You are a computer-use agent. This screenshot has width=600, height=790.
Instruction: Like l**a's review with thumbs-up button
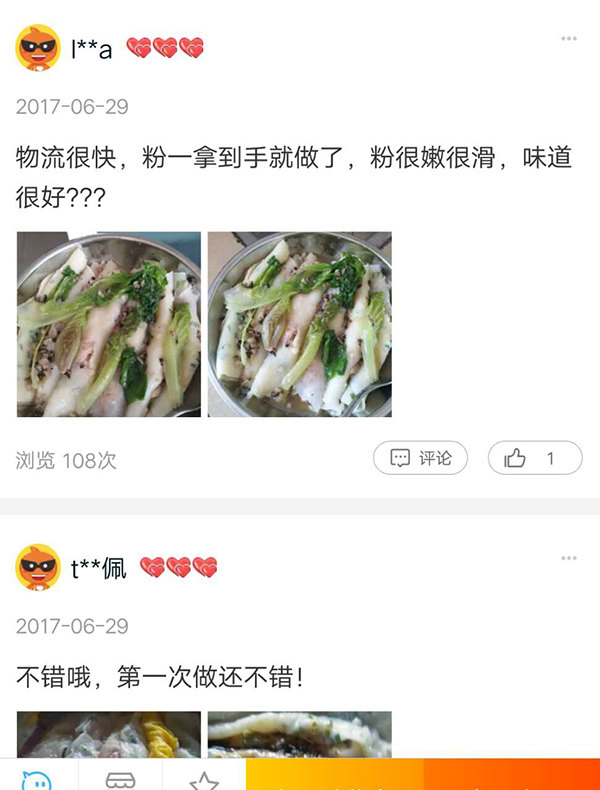click(x=534, y=458)
